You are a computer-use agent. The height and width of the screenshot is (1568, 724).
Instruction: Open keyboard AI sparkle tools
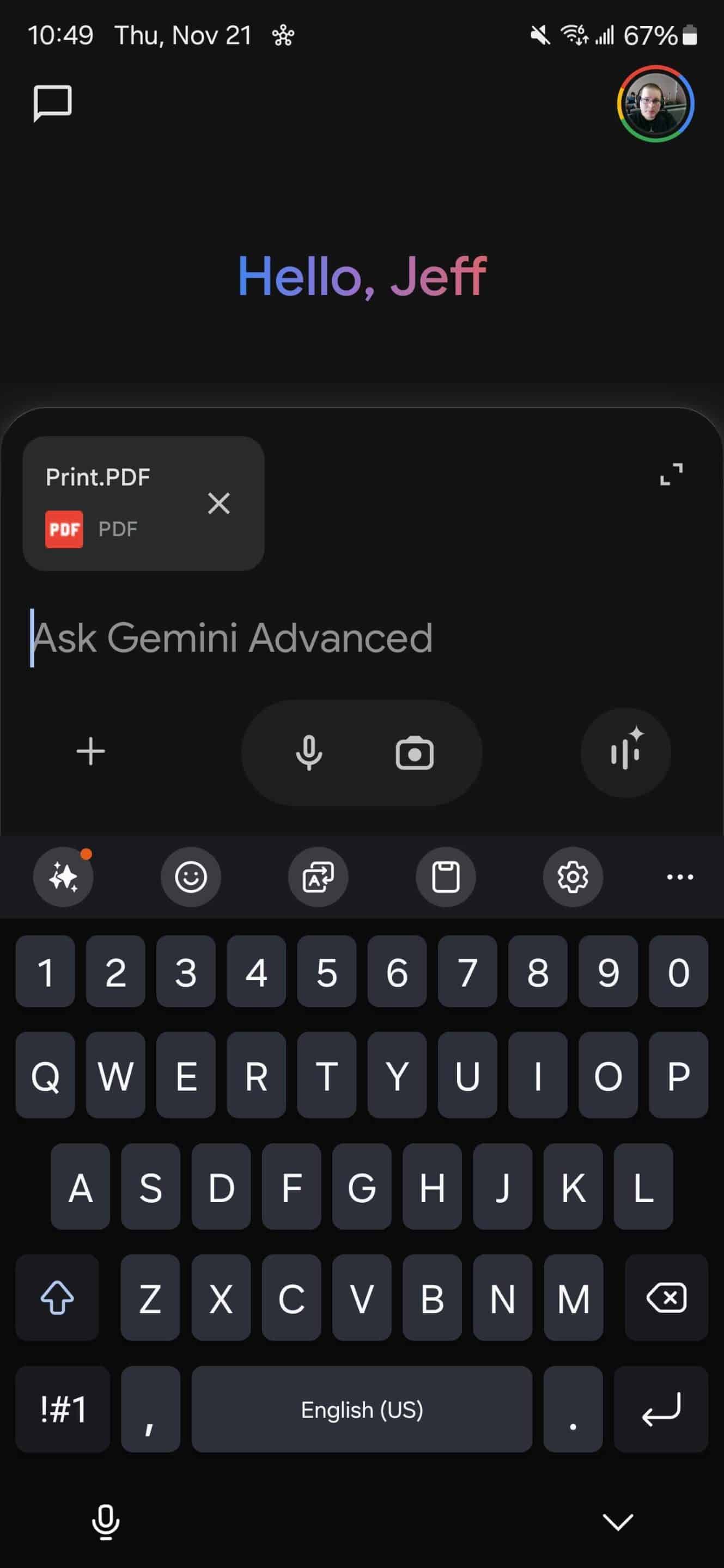tap(63, 877)
